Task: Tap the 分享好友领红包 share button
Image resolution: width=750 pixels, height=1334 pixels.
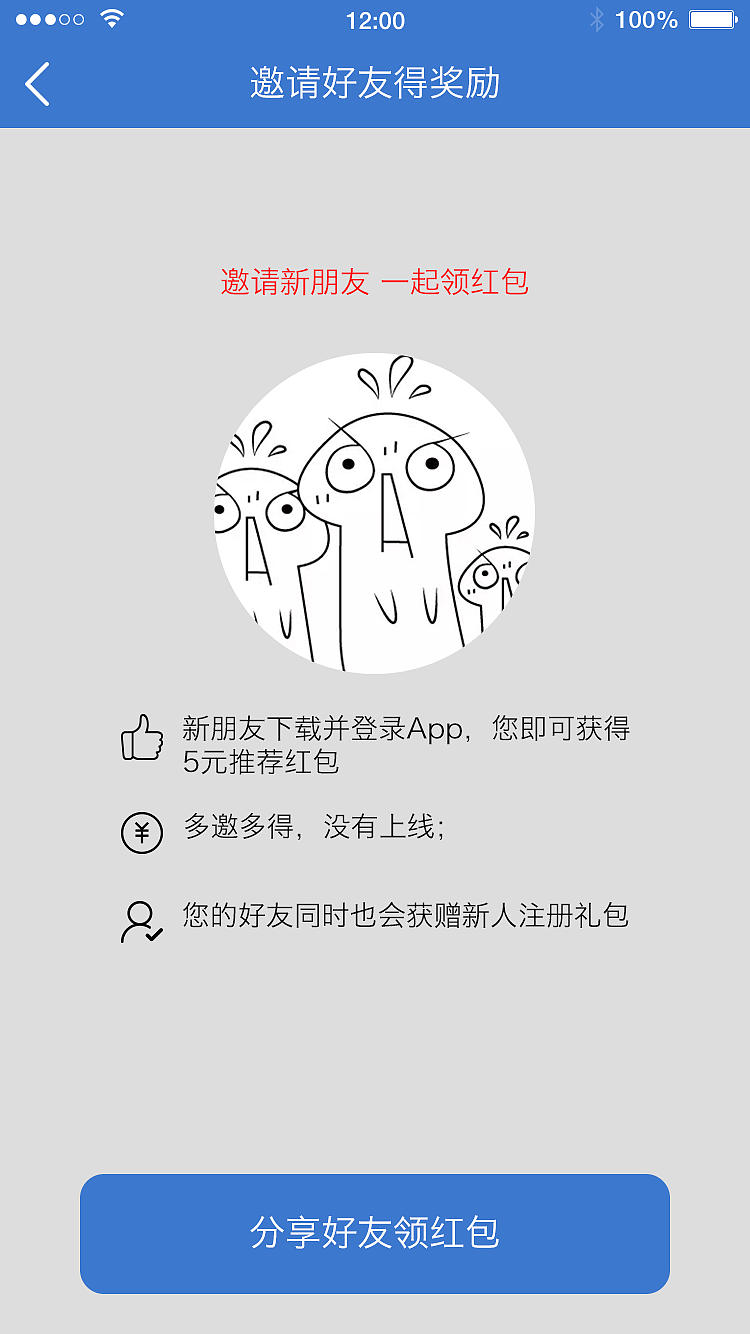Action: click(375, 1233)
